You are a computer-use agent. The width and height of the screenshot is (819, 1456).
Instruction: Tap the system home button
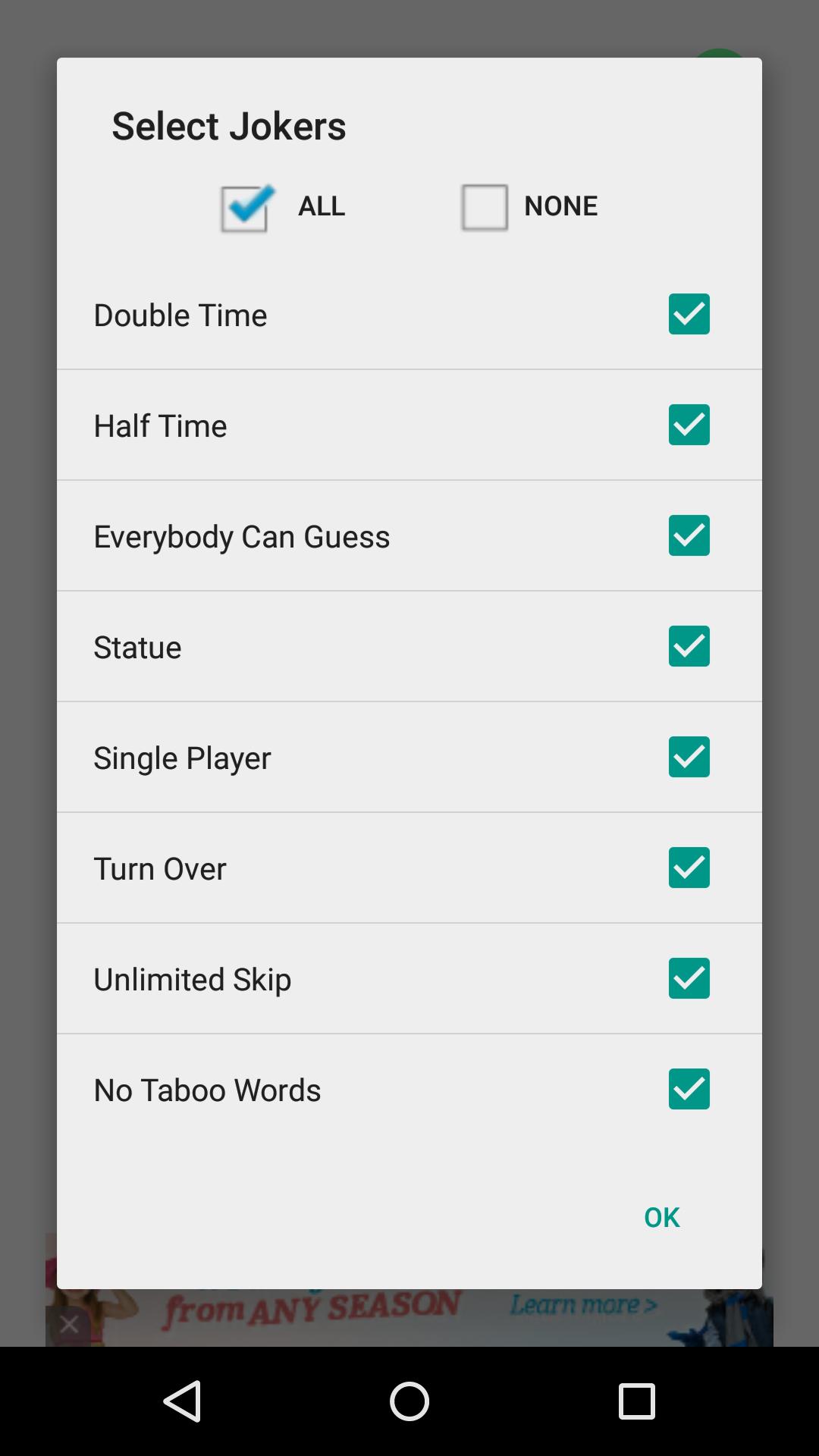[x=409, y=1401]
